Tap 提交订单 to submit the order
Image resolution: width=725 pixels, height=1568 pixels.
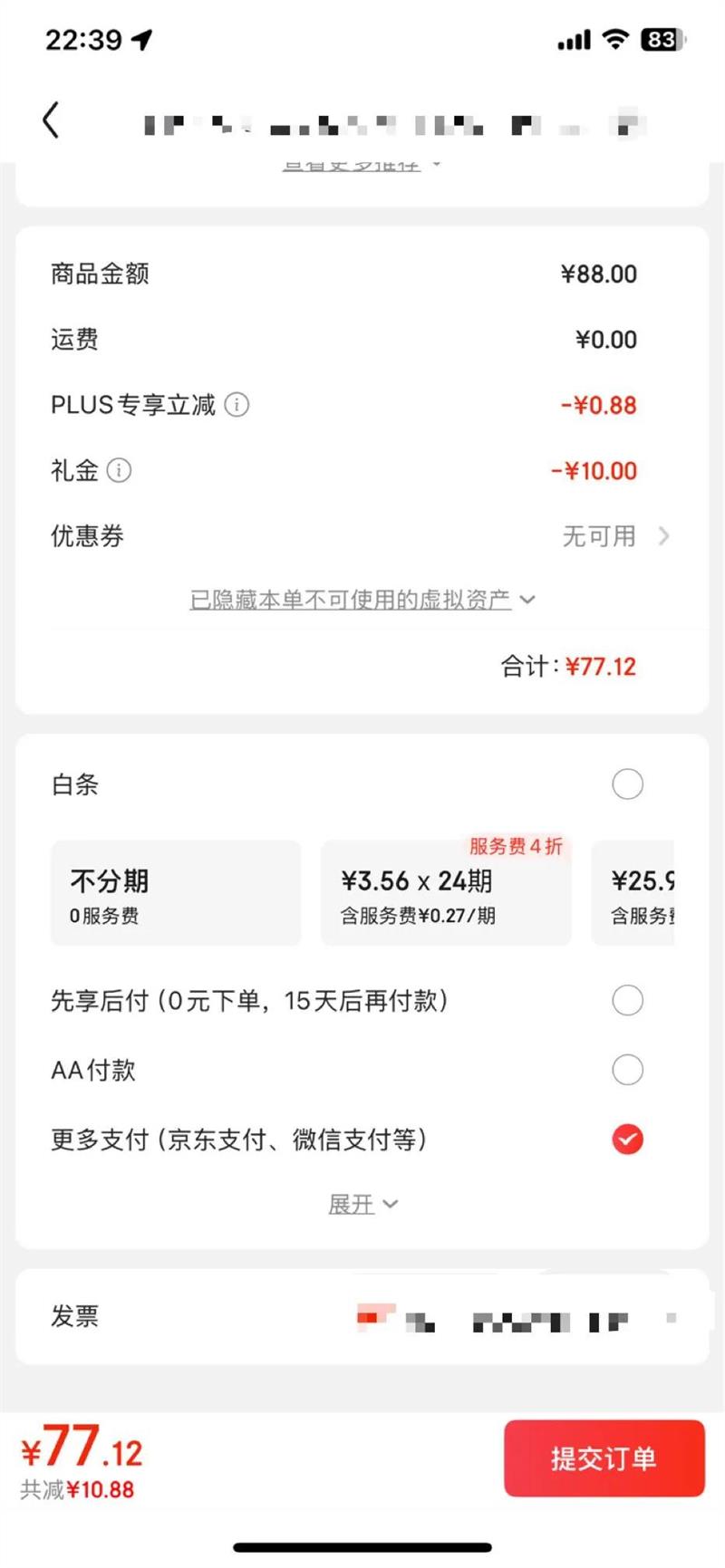pos(604,1458)
